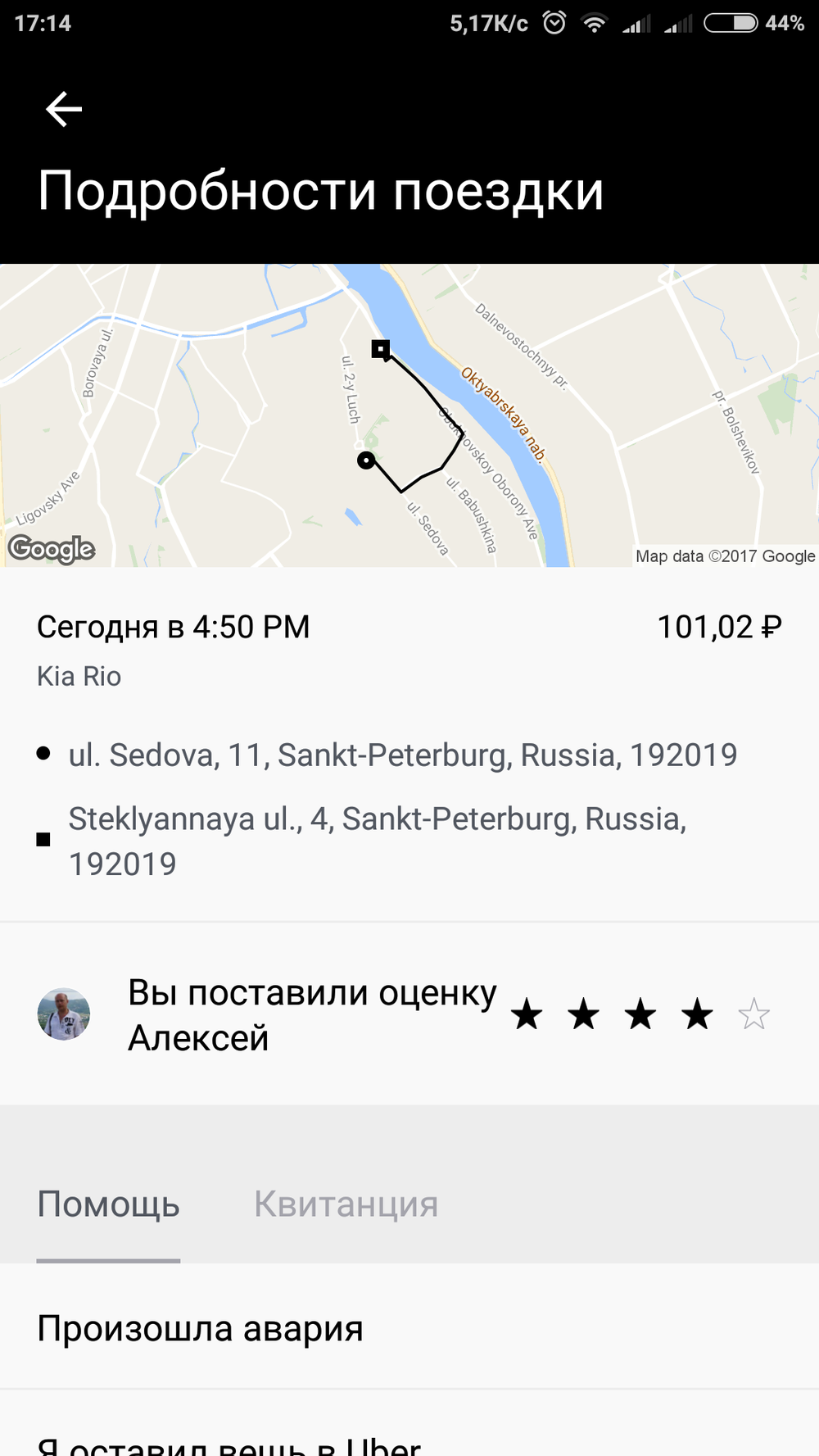Screen dimensions: 819x1456
Task: Switch to the Квитанция tab
Action: pos(346,1204)
